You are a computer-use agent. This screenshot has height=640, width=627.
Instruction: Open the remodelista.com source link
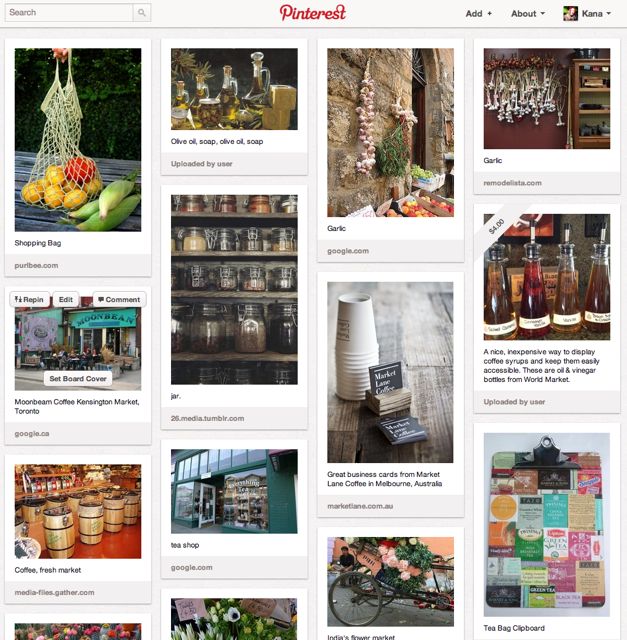pos(513,183)
